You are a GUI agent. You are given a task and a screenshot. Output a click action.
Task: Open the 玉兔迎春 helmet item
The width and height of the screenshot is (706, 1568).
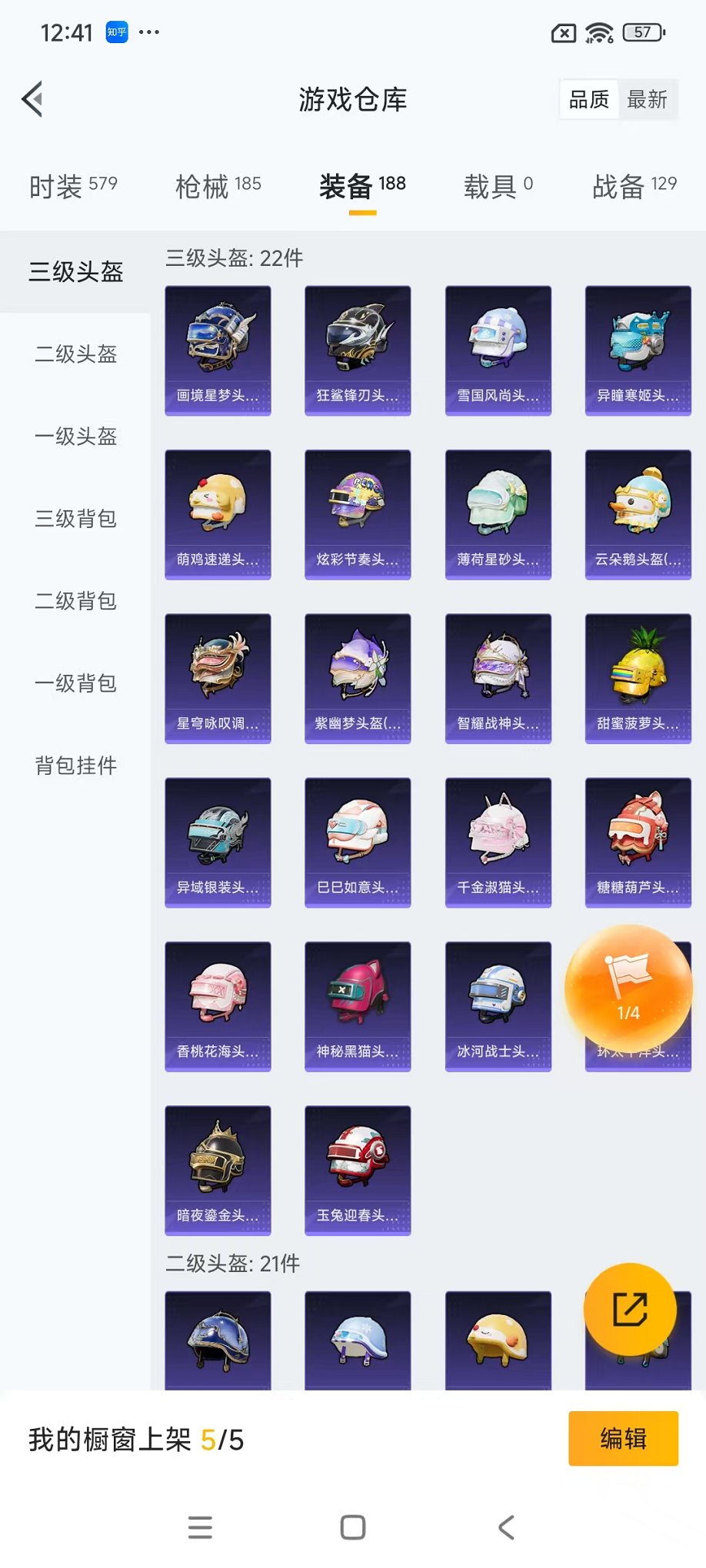358,1170
